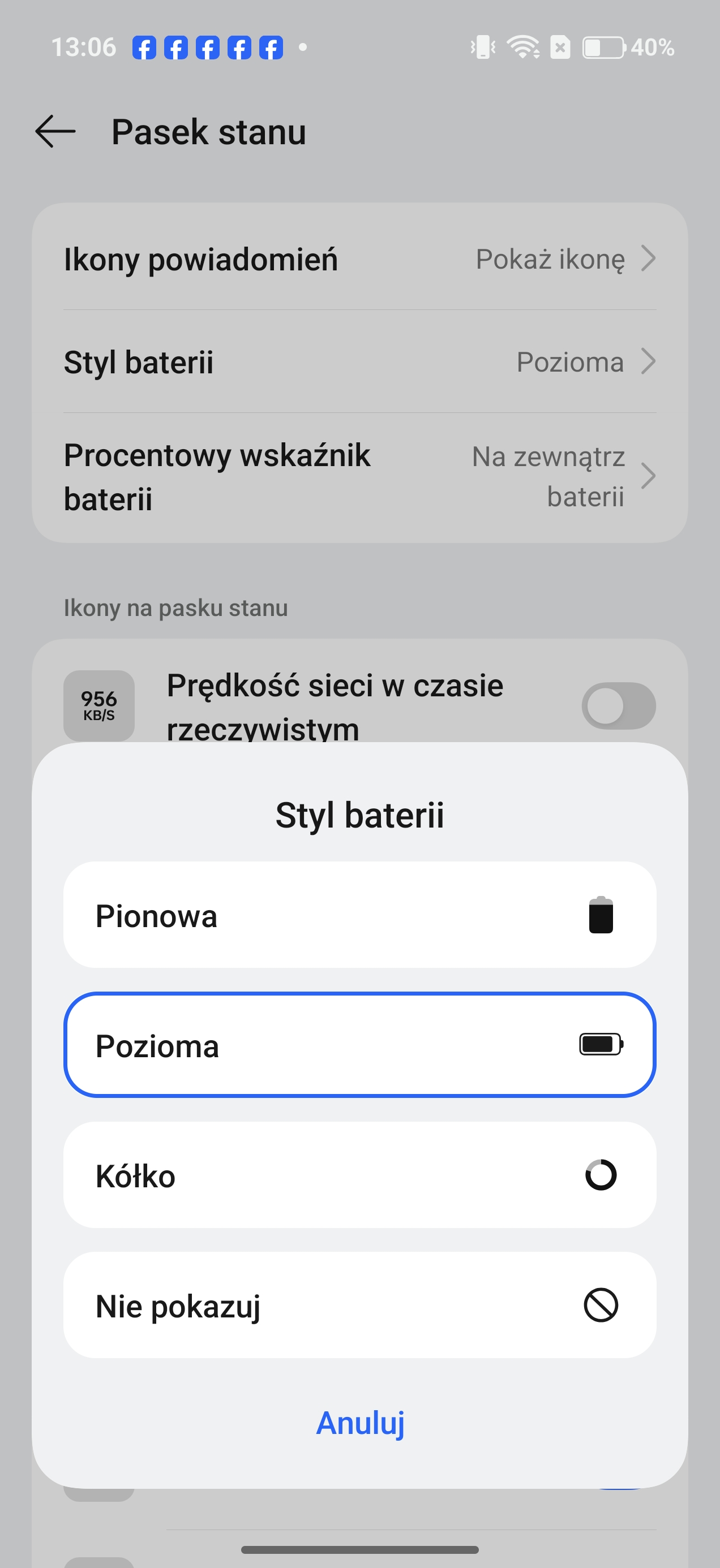Select Nie pokazuj option

point(359,1305)
